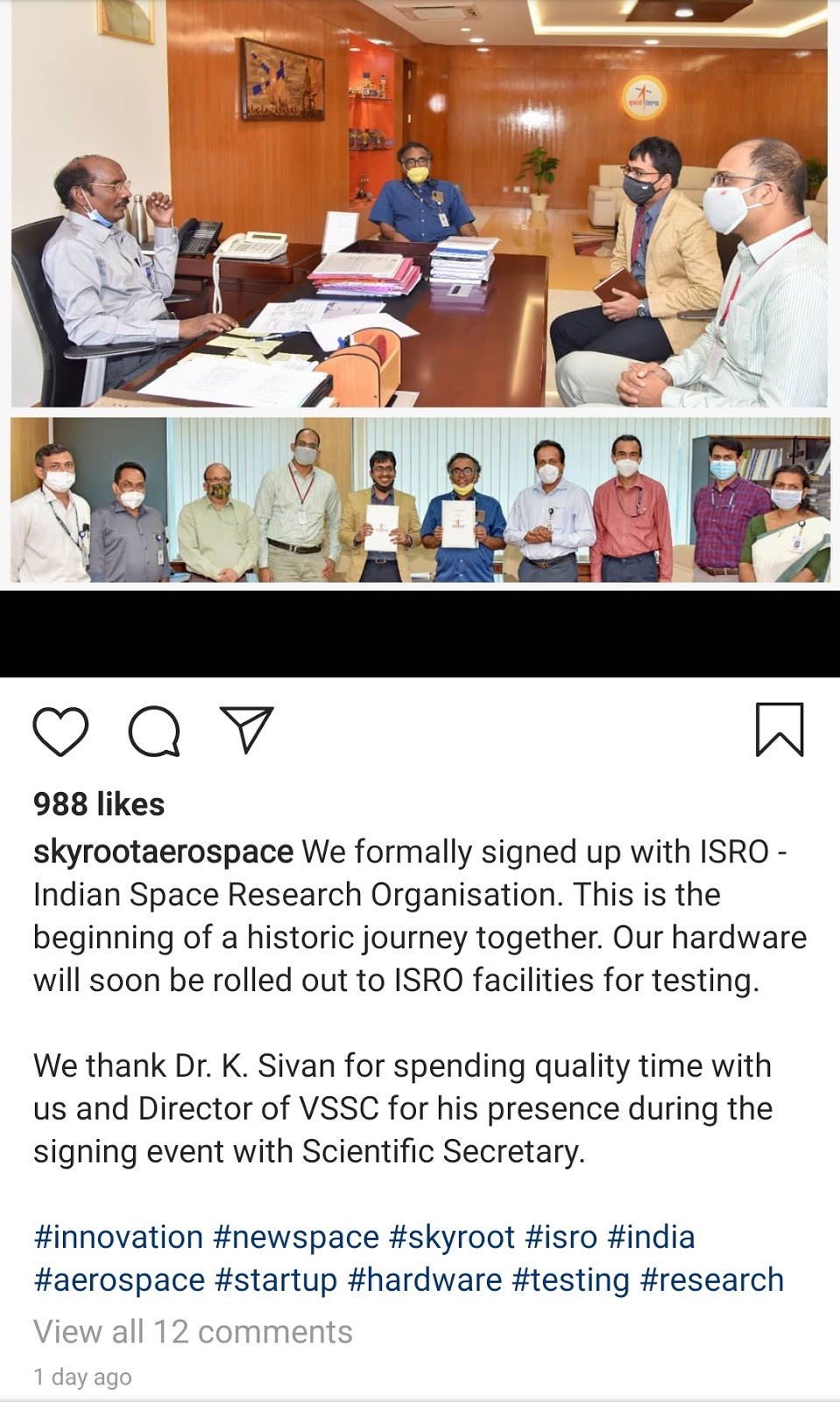The height and width of the screenshot is (1402, 840).
Task: Open the #innovation hashtag
Action: [118, 1237]
